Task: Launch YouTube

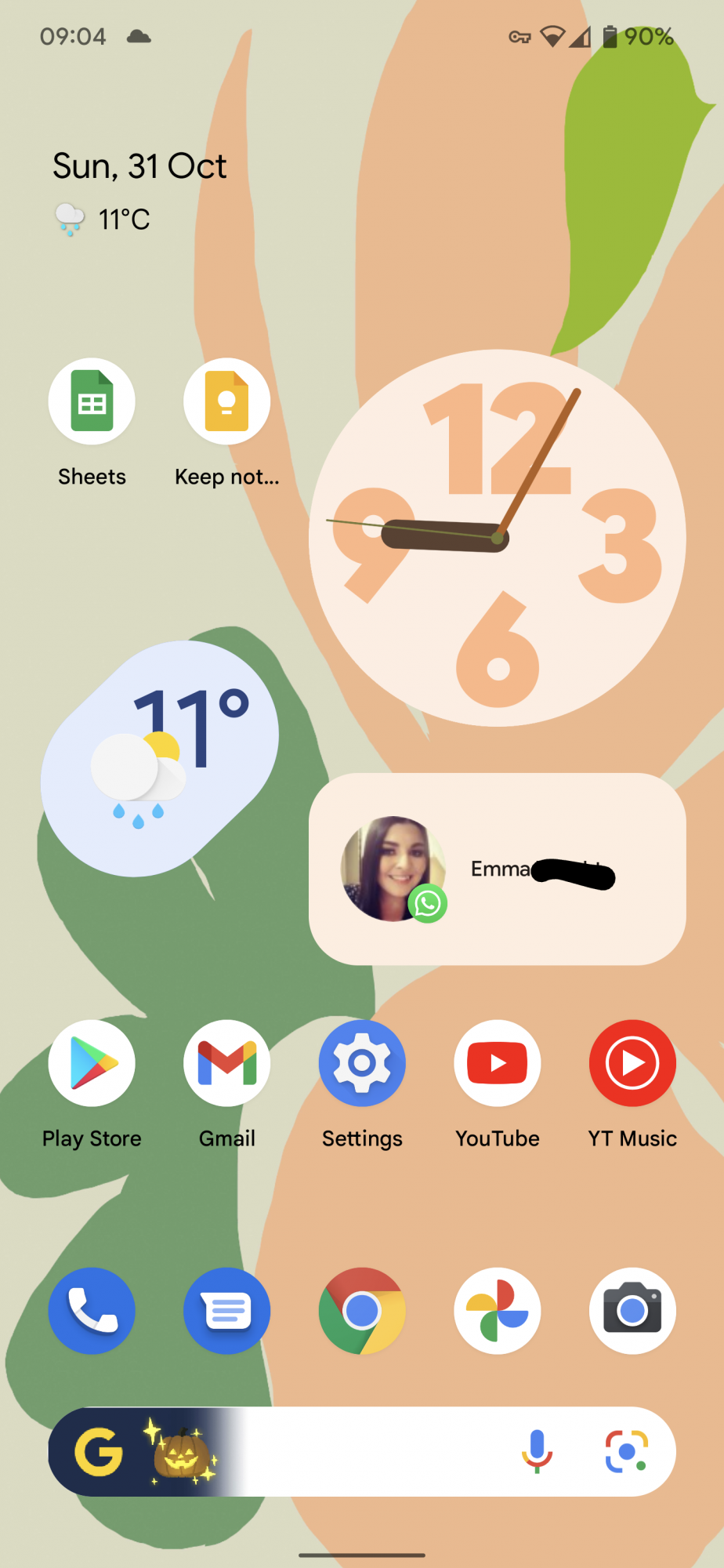Action: 497,1063
